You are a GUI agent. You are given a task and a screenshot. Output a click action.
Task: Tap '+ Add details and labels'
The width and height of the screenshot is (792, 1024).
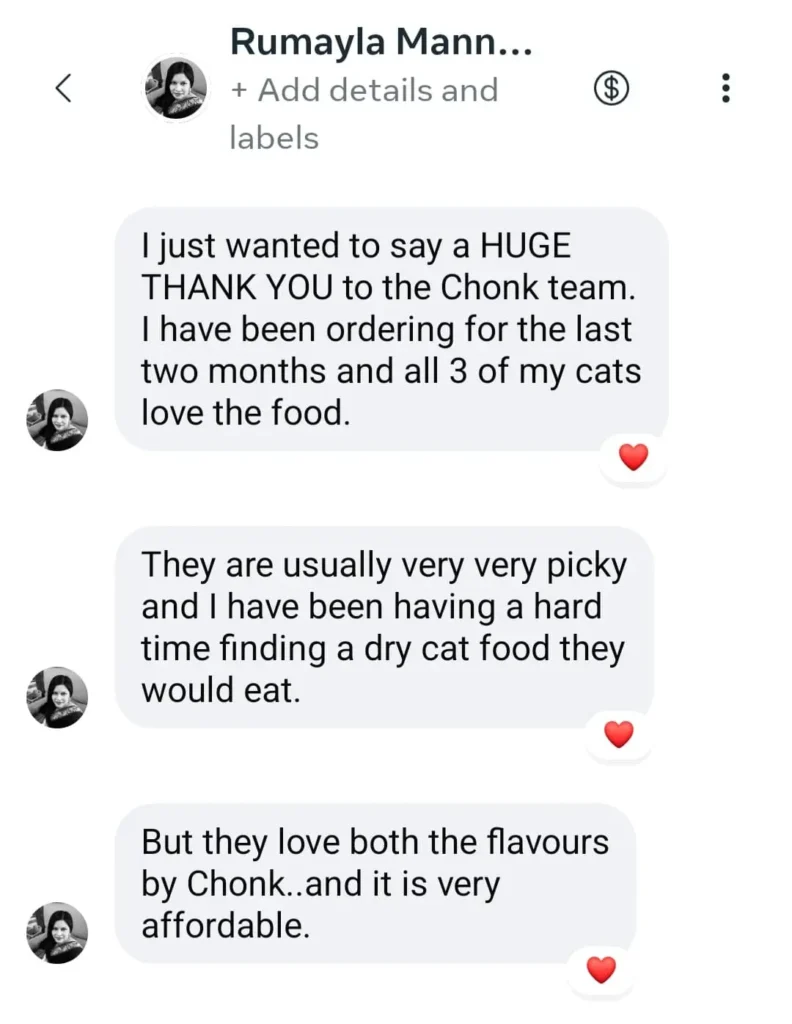(x=363, y=112)
